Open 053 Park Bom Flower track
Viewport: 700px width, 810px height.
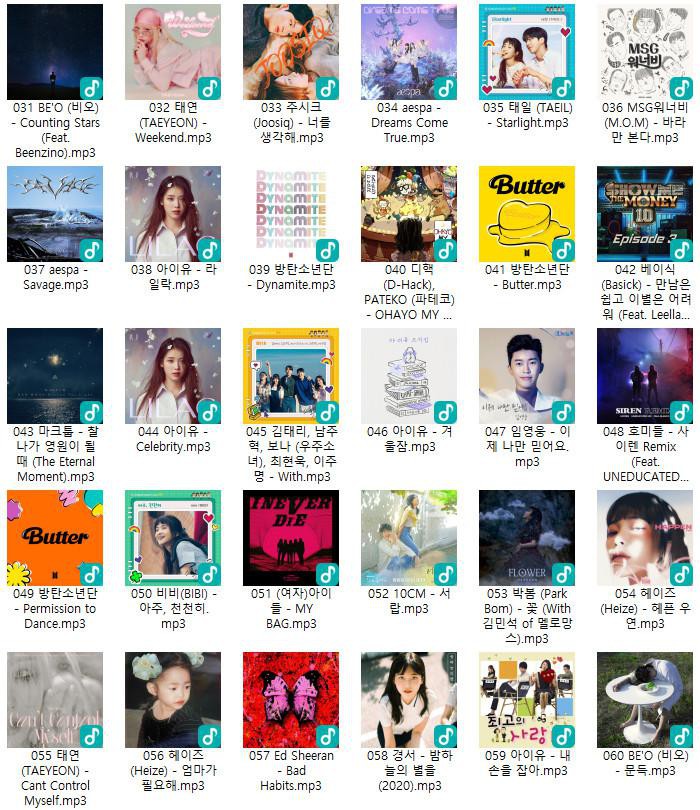[526, 538]
